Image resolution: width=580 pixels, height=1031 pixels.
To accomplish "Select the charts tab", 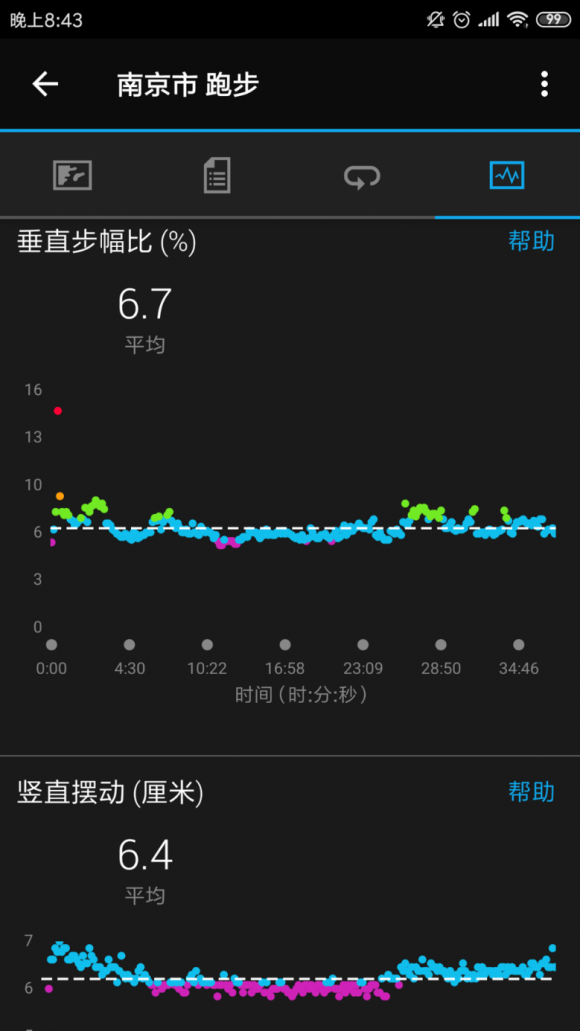I will click(507, 175).
